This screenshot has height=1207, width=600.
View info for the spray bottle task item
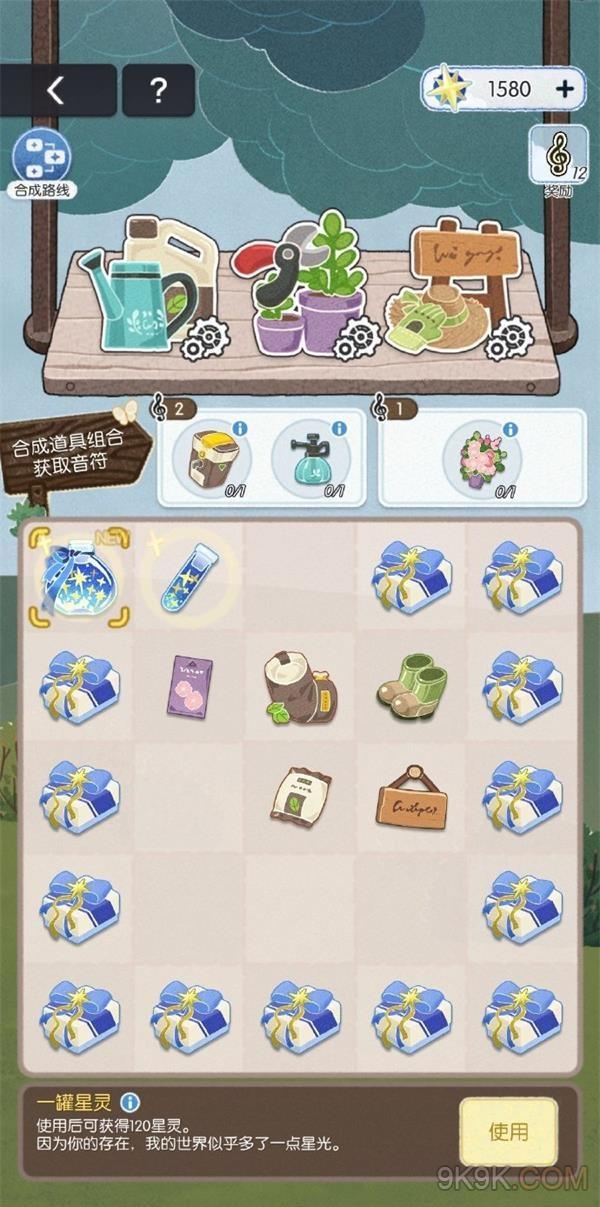coord(339,428)
